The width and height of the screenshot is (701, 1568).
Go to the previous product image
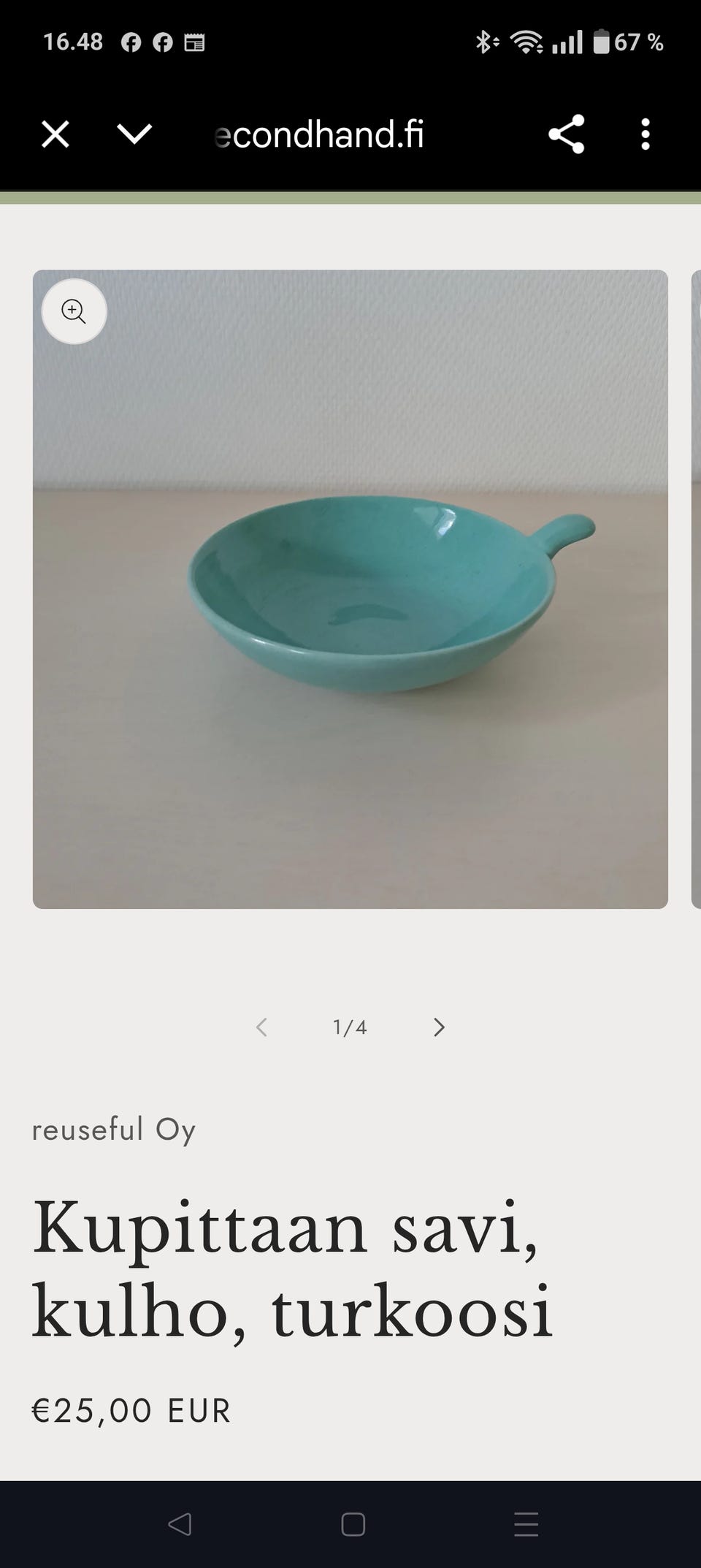click(261, 1027)
